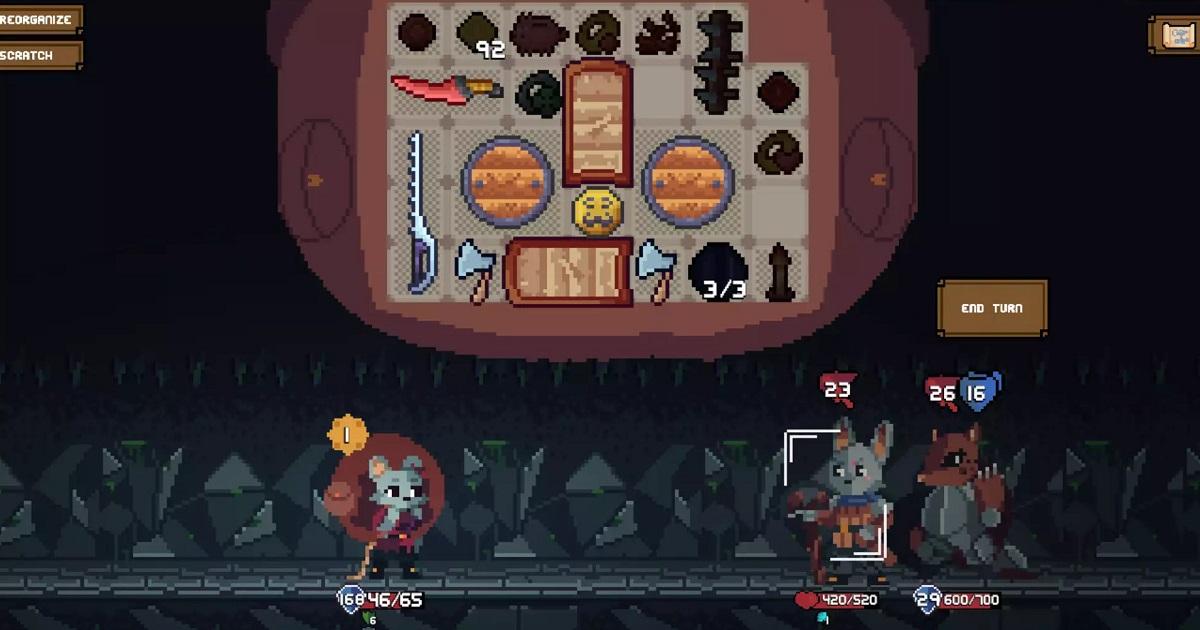Use the red dagger in the backpack

click(446, 88)
